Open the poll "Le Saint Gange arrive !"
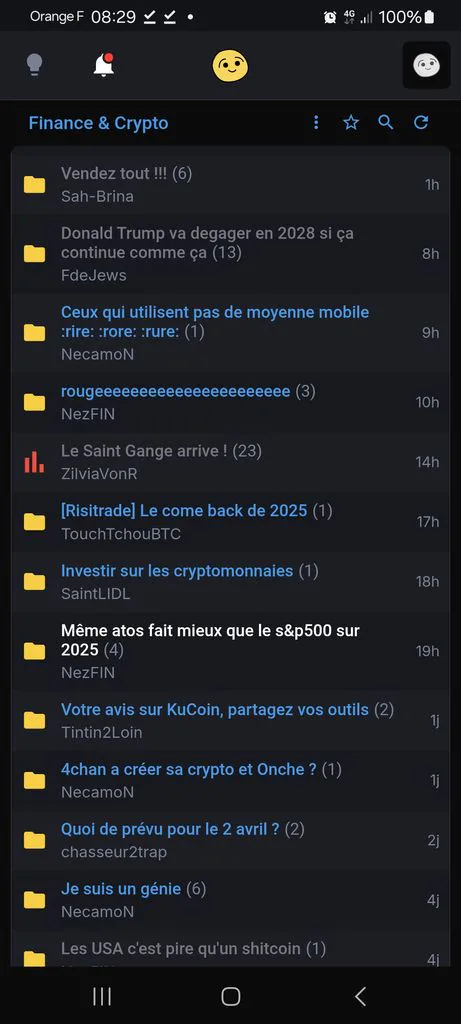The image size is (461, 1024). click(x=230, y=462)
